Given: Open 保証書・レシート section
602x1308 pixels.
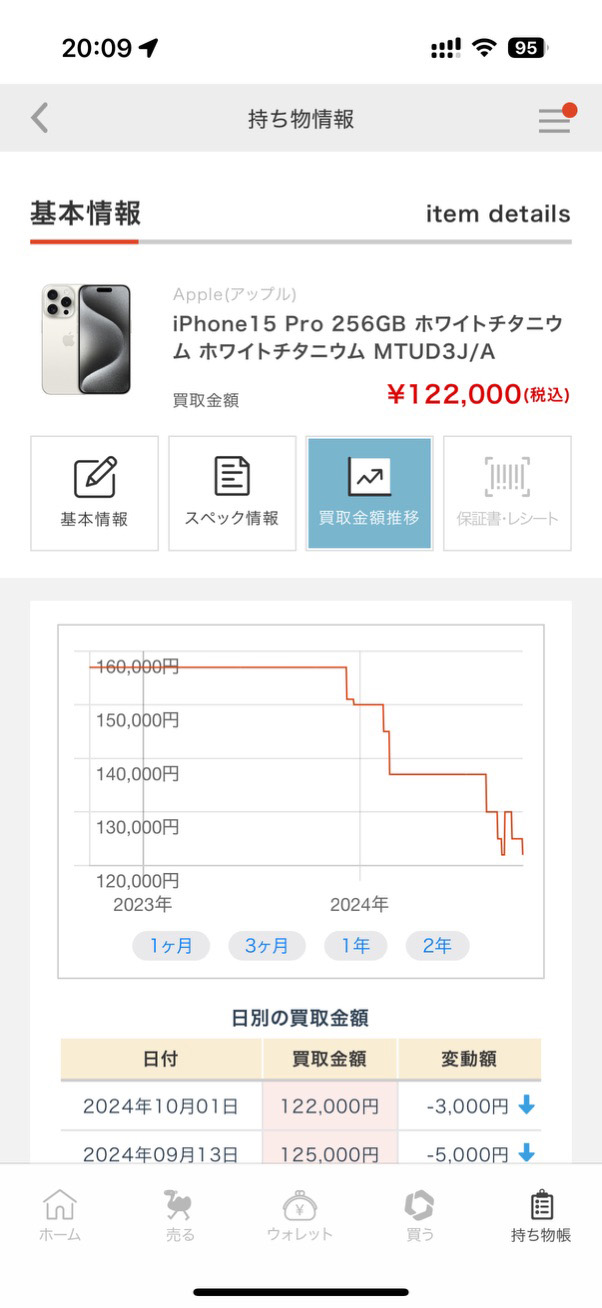Looking at the screenshot, I should tap(507, 493).
